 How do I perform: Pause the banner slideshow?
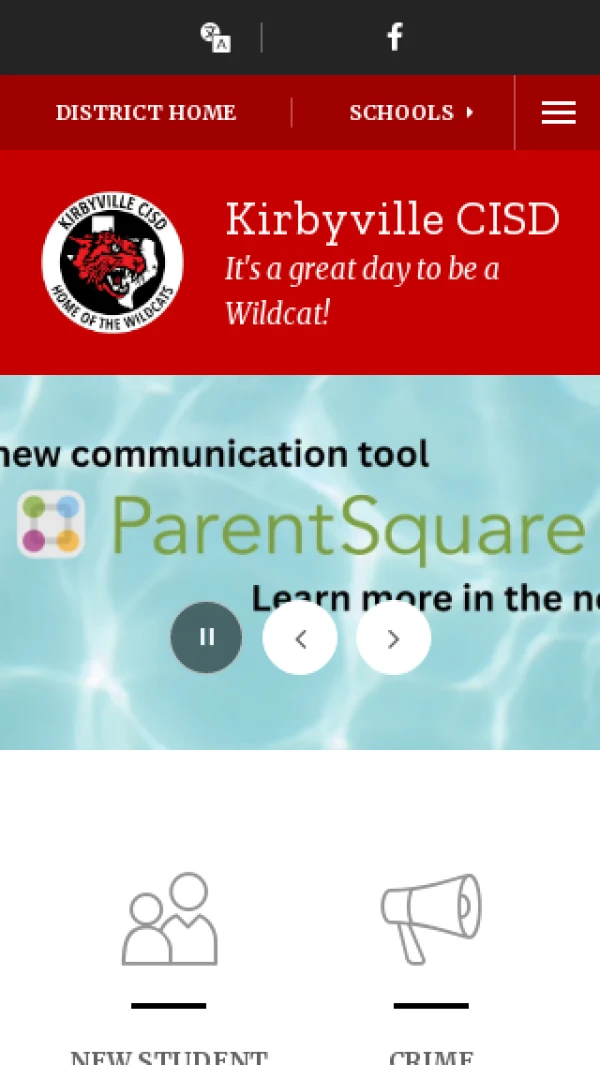[x=206, y=637]
